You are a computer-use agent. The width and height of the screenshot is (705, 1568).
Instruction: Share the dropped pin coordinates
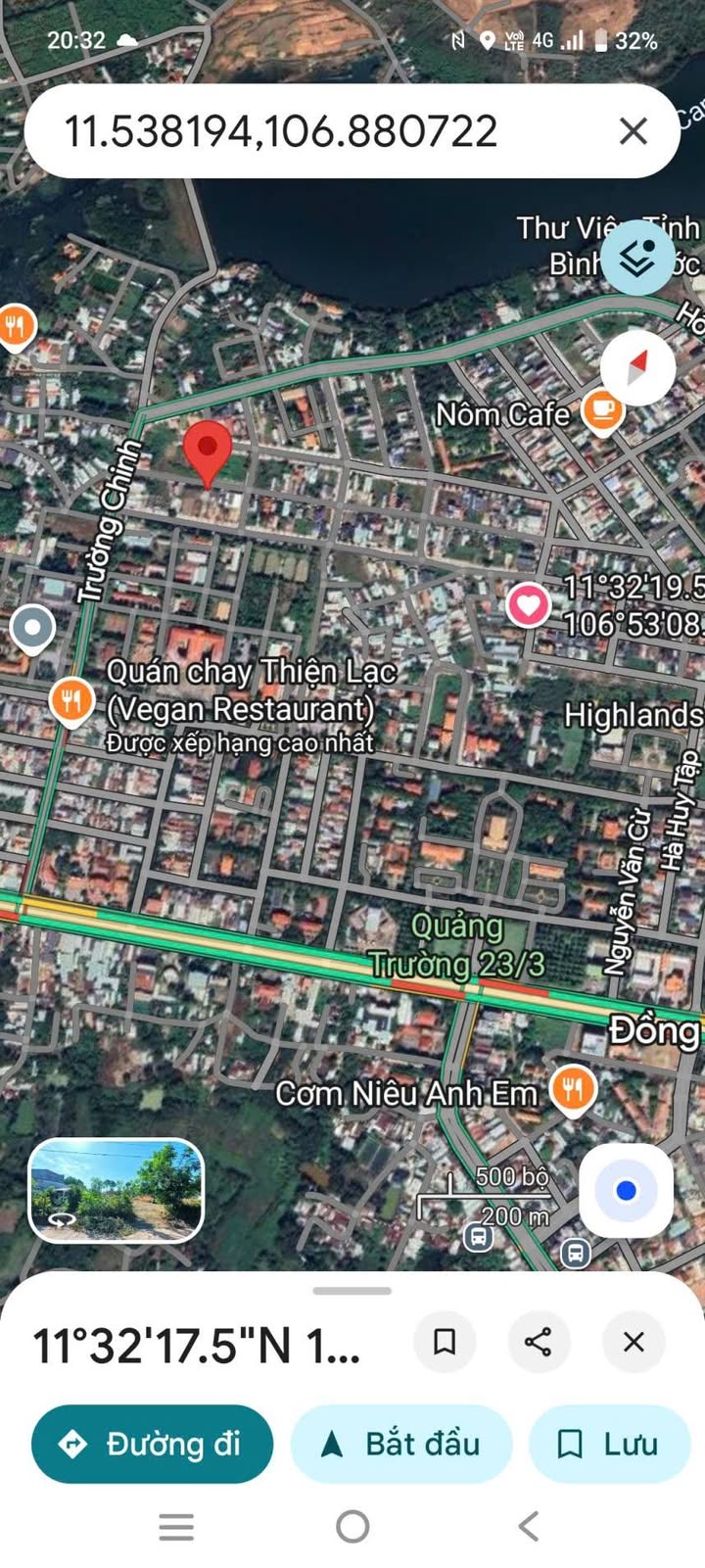[x=538, y=1342]
